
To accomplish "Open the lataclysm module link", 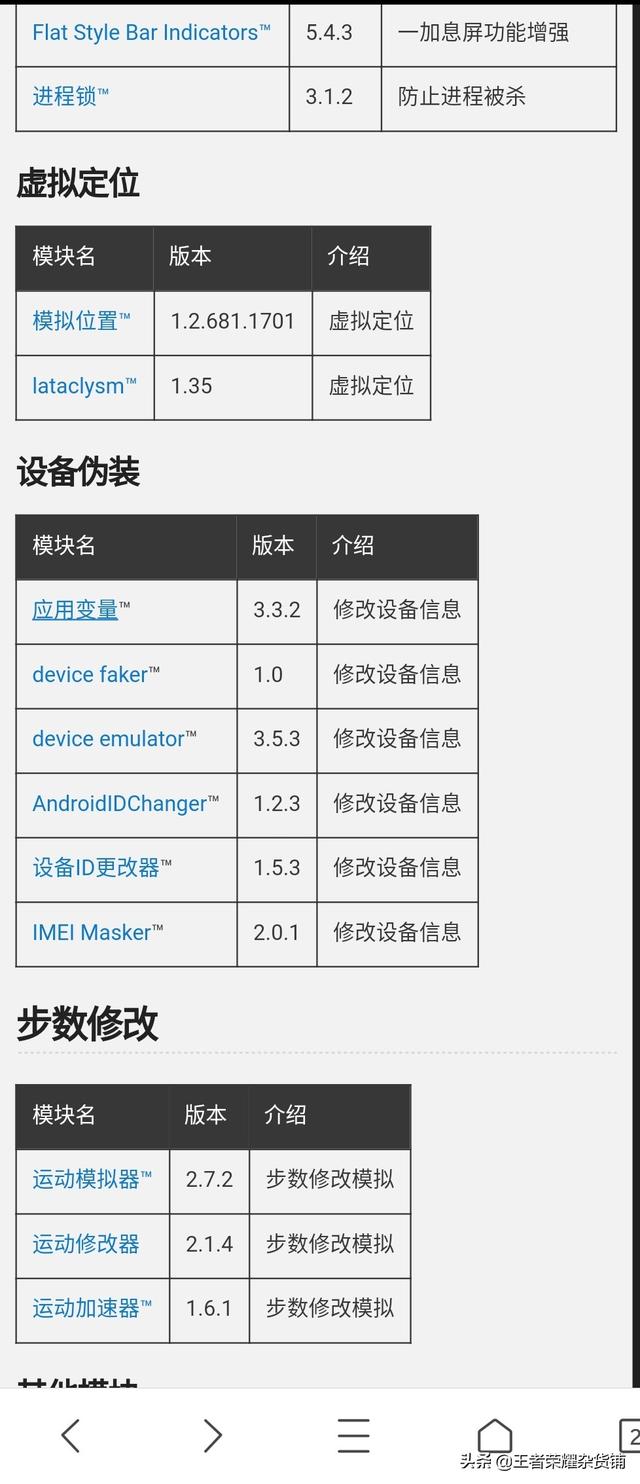I will click(84, 386).
